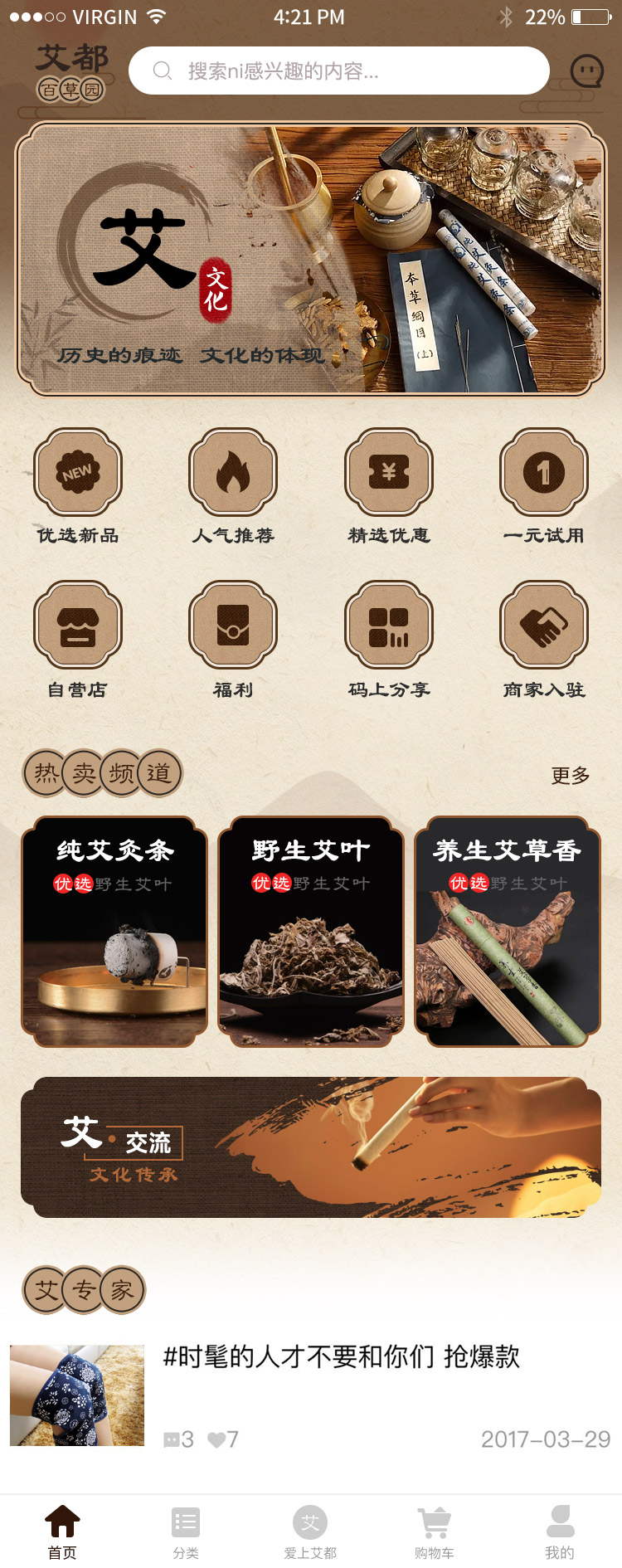Open the 艾文化 banner

(311, 259)
